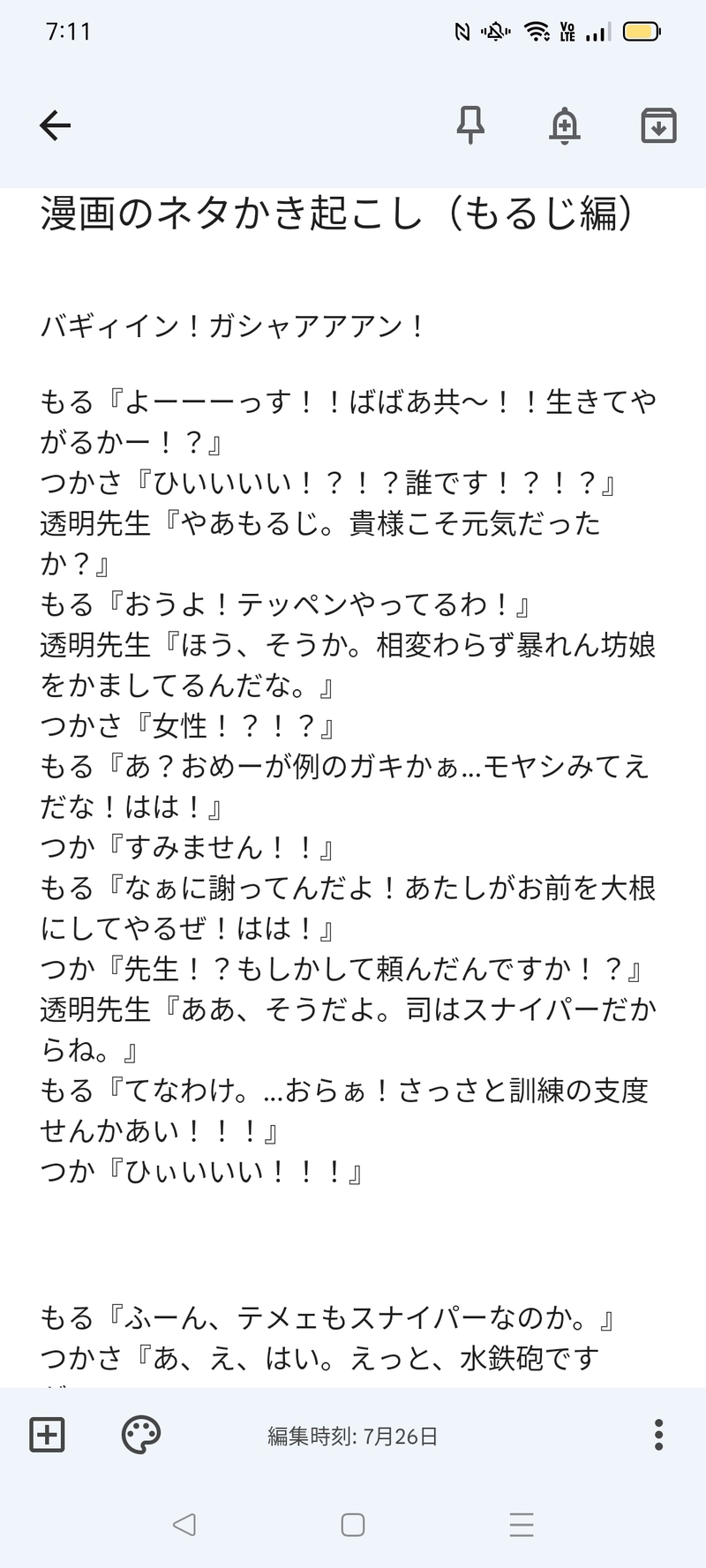Image resolution: width=706 pixels, height=1568 pixels.
Task: Open the color palette options
Action: coord(141,1435)
